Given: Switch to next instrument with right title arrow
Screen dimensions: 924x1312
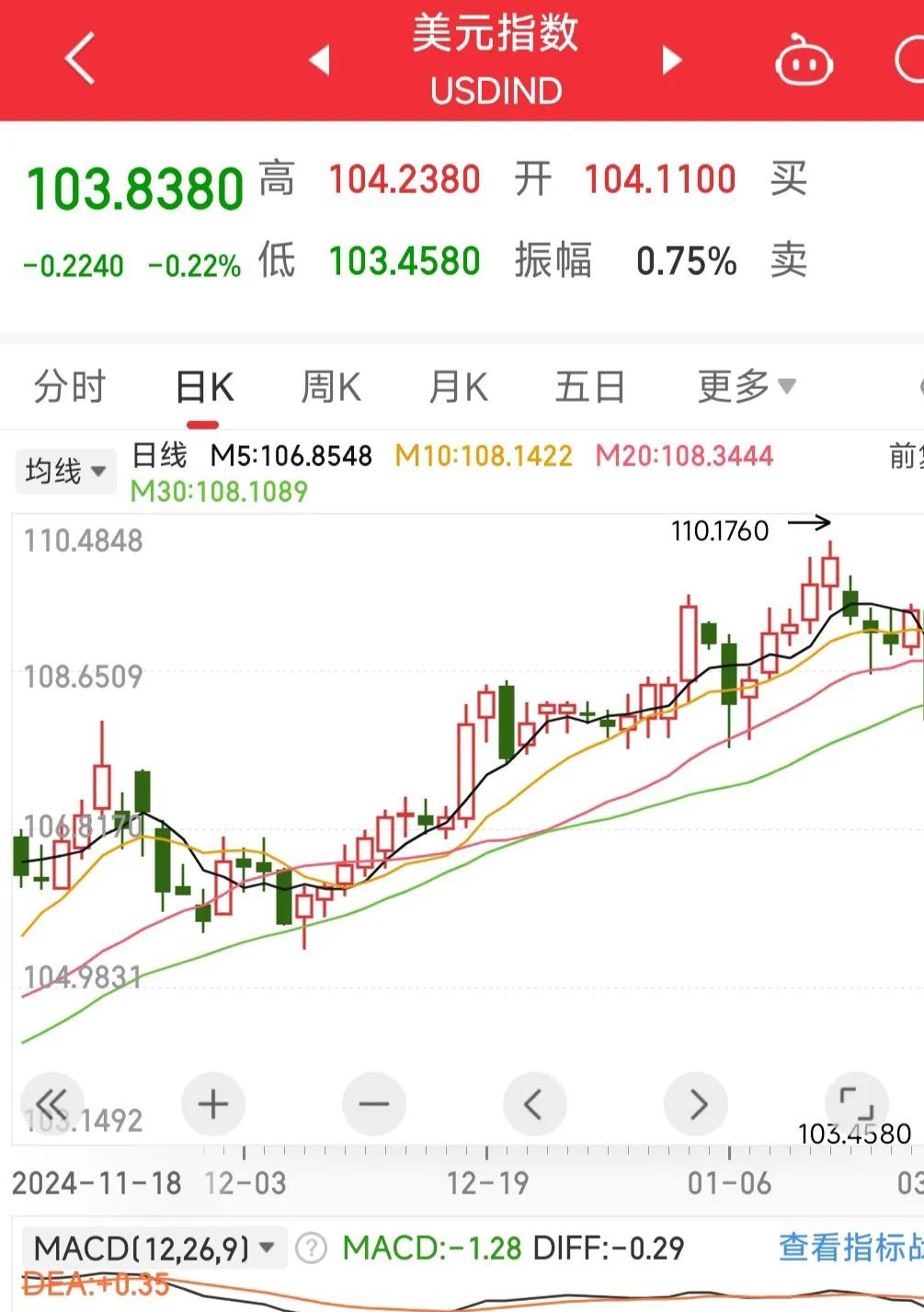Looking at the screenshot, I should [670, 59].
